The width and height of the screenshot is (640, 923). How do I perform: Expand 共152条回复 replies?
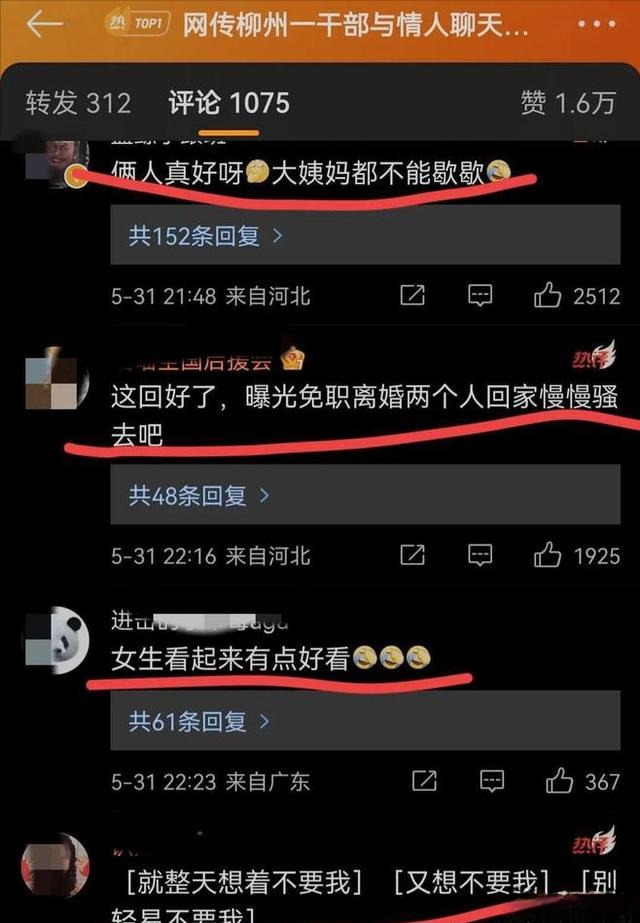click(x=205, y=236)
